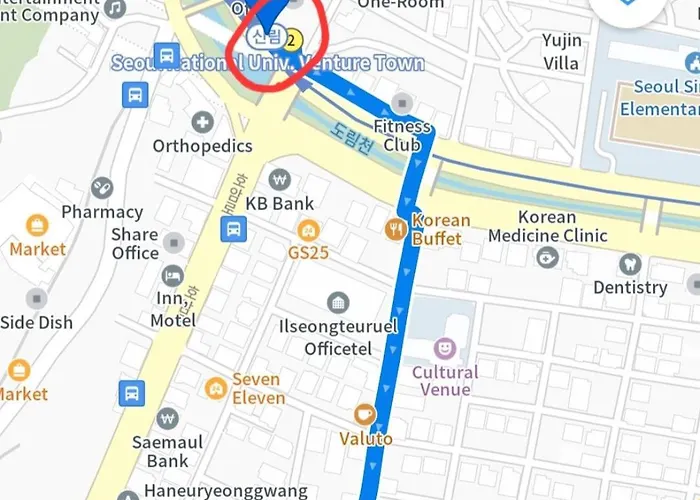Tap the Orthopedics clinic marker
Viewport: 700px width, 500px height.
point(203,123)
